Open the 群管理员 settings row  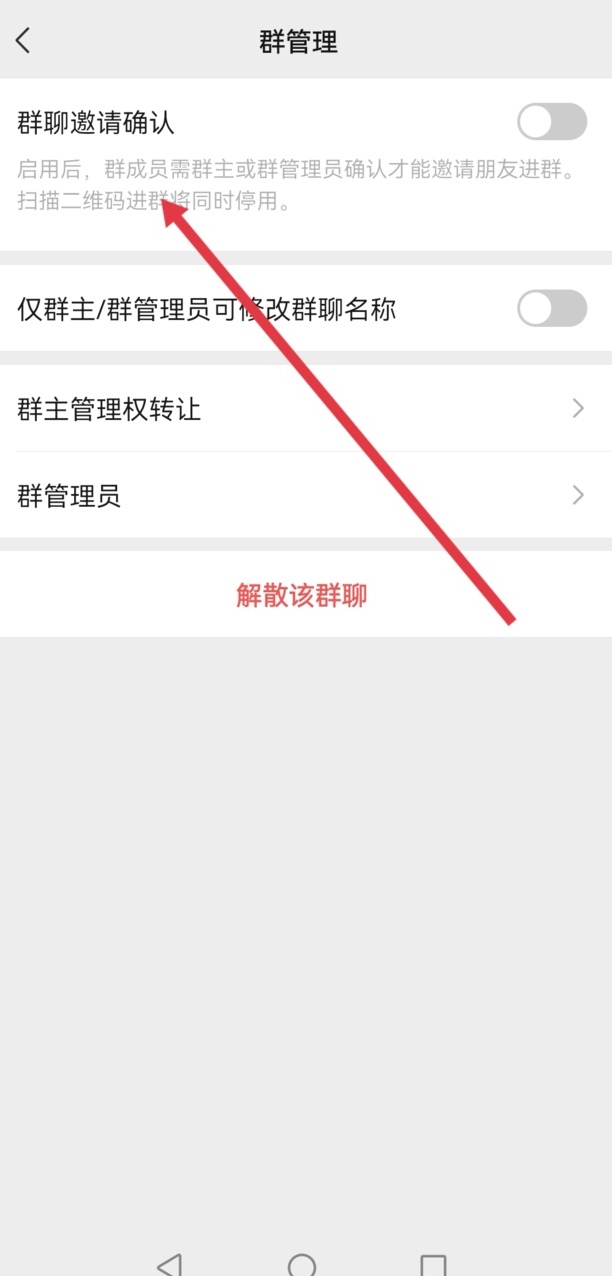(306, 495)
